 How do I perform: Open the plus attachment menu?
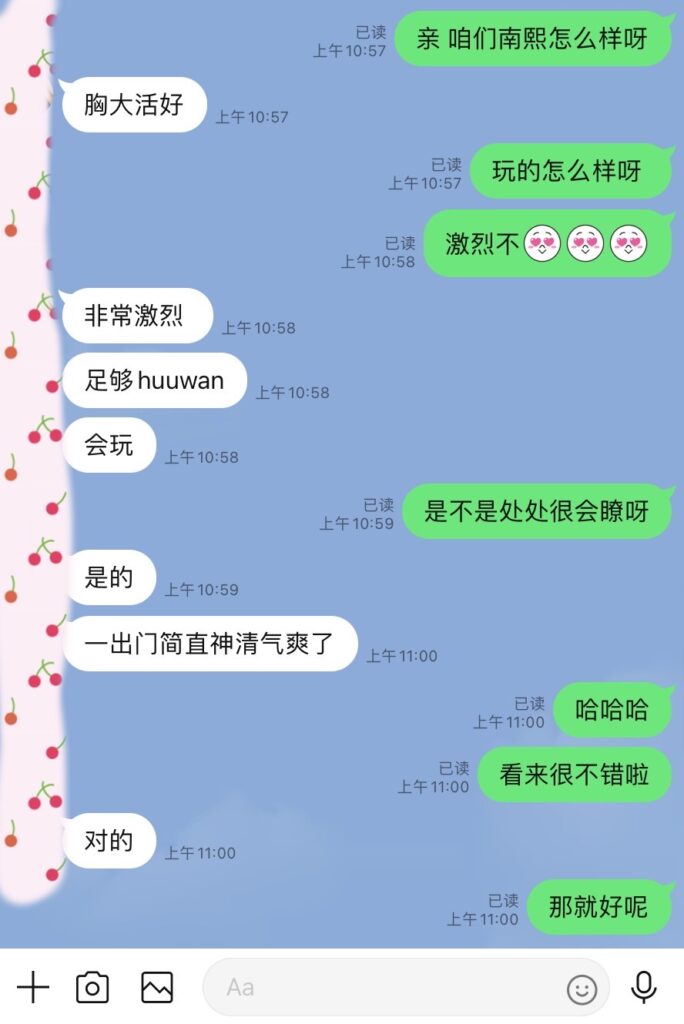33,987
